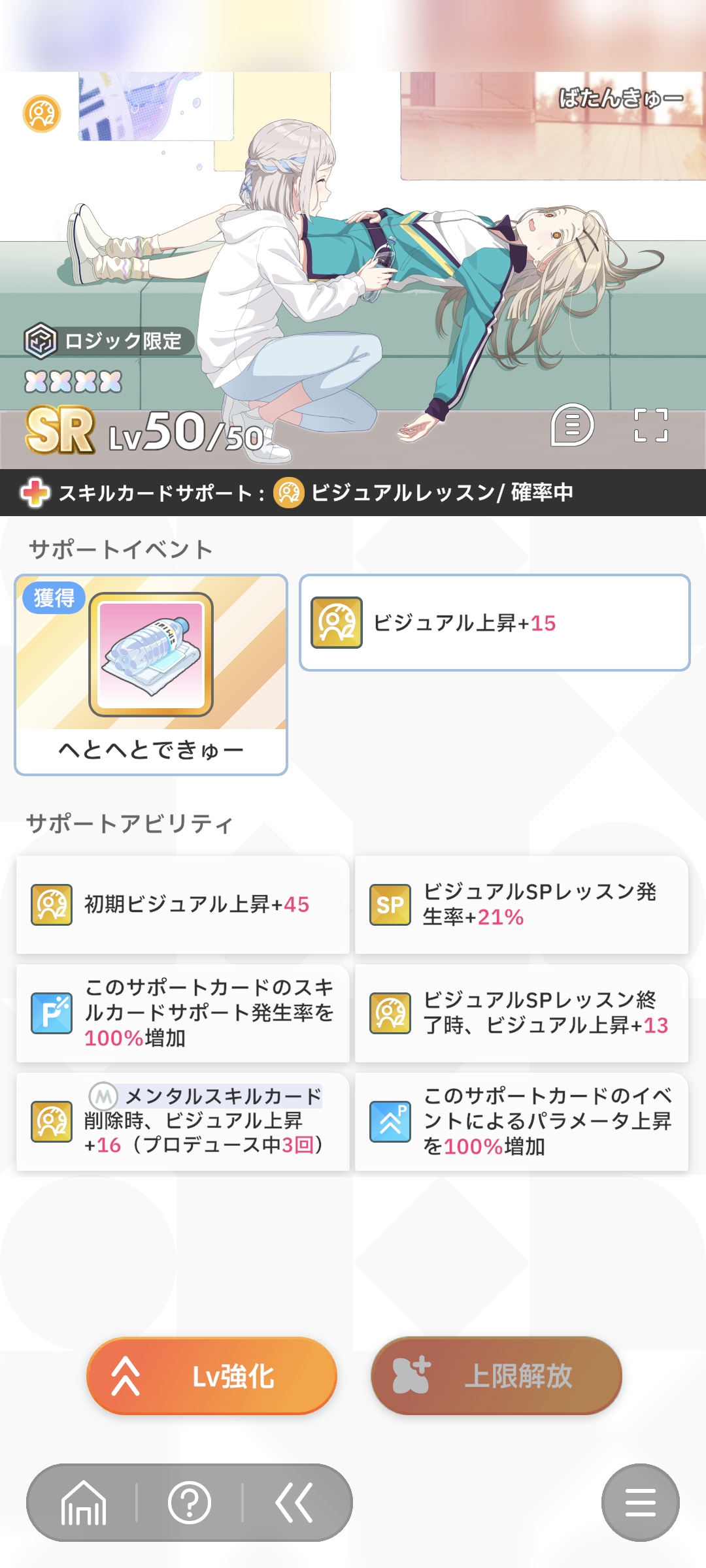Open the hamburger menu
706x1568 pixels.
640,1503
